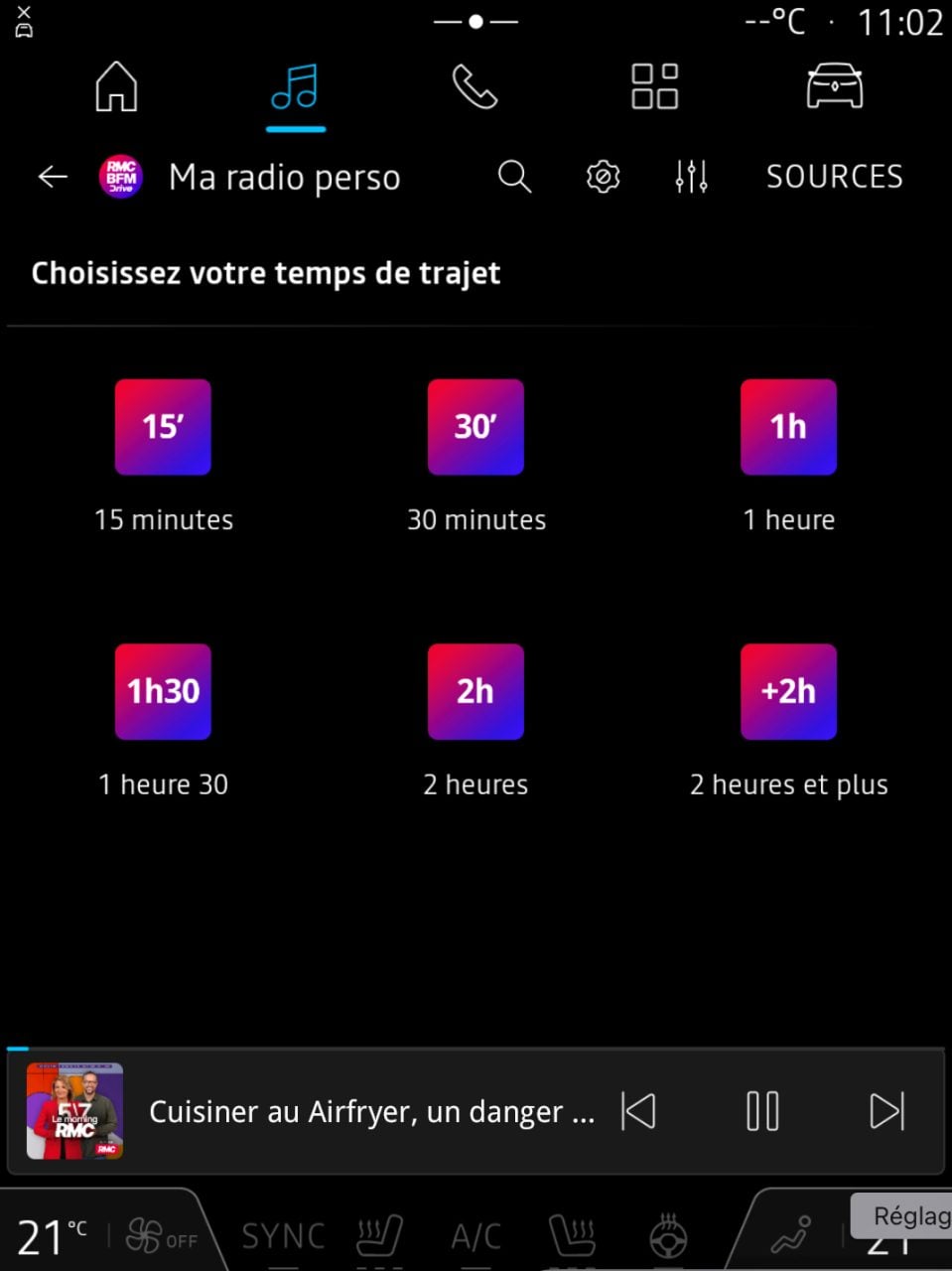Return with the back arrow
This screenshot has width=952, height=1271.
[52, 177]
